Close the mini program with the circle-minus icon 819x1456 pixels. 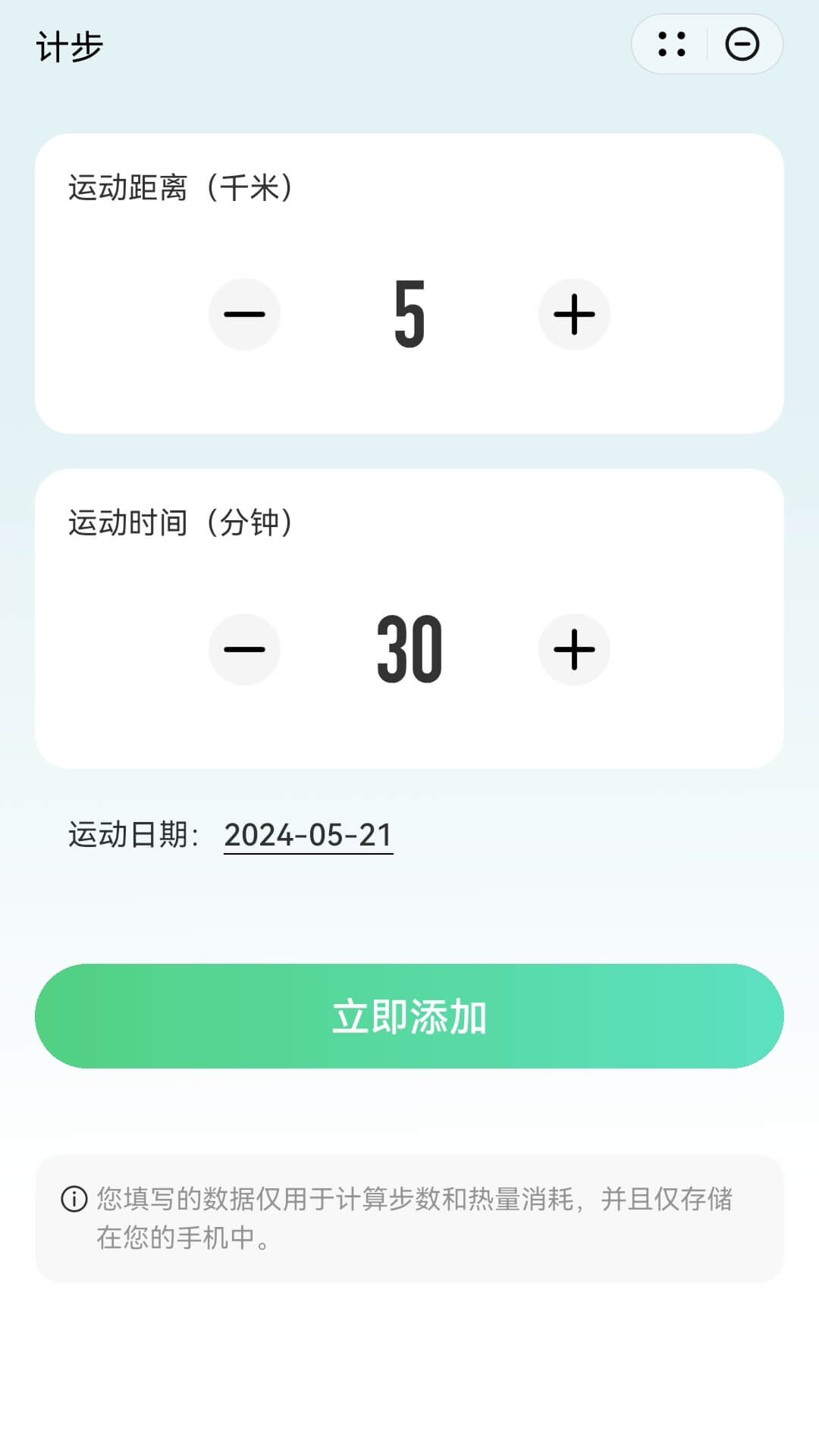click(x=742, y=44)
